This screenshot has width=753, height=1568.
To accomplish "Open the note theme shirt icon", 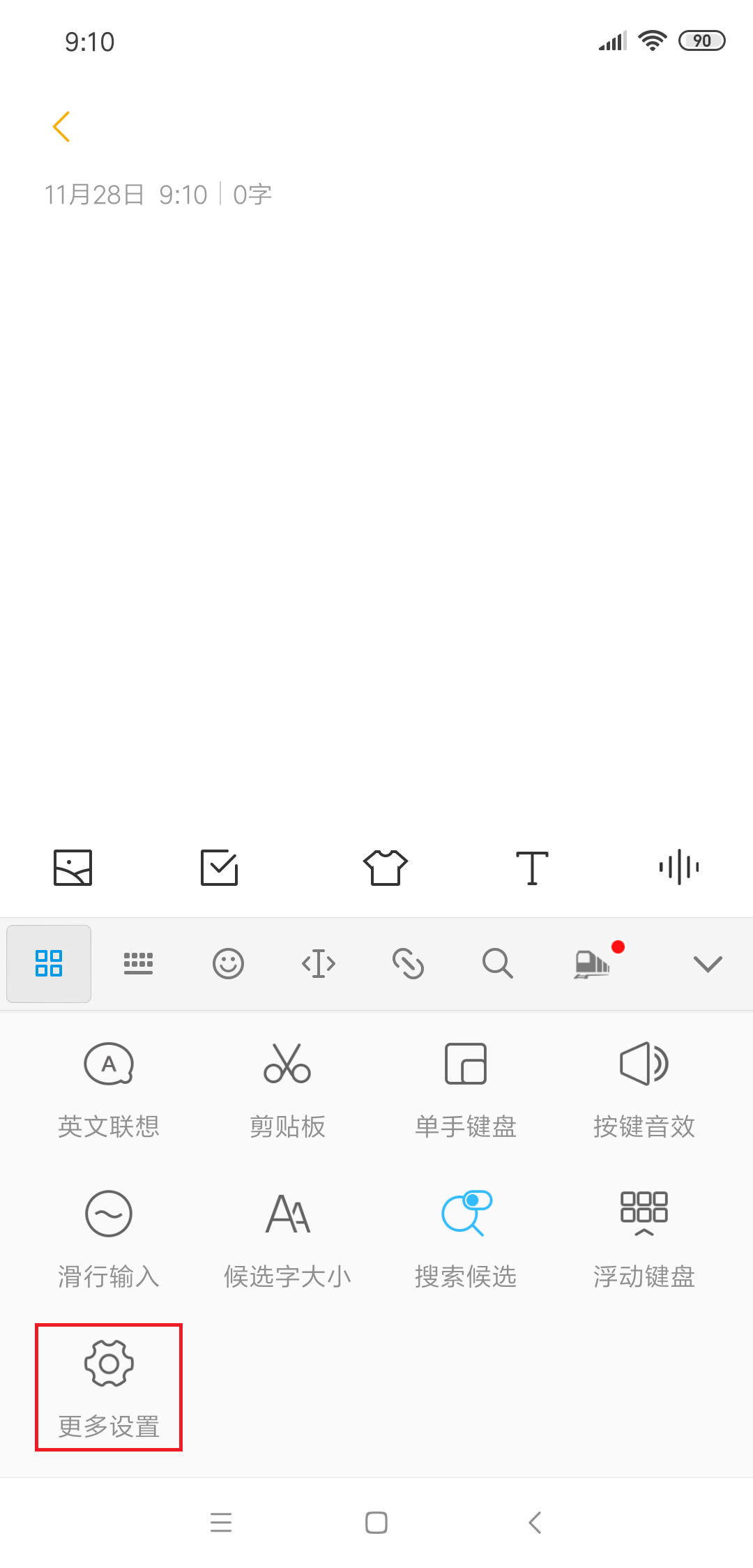I will (386, 868).
